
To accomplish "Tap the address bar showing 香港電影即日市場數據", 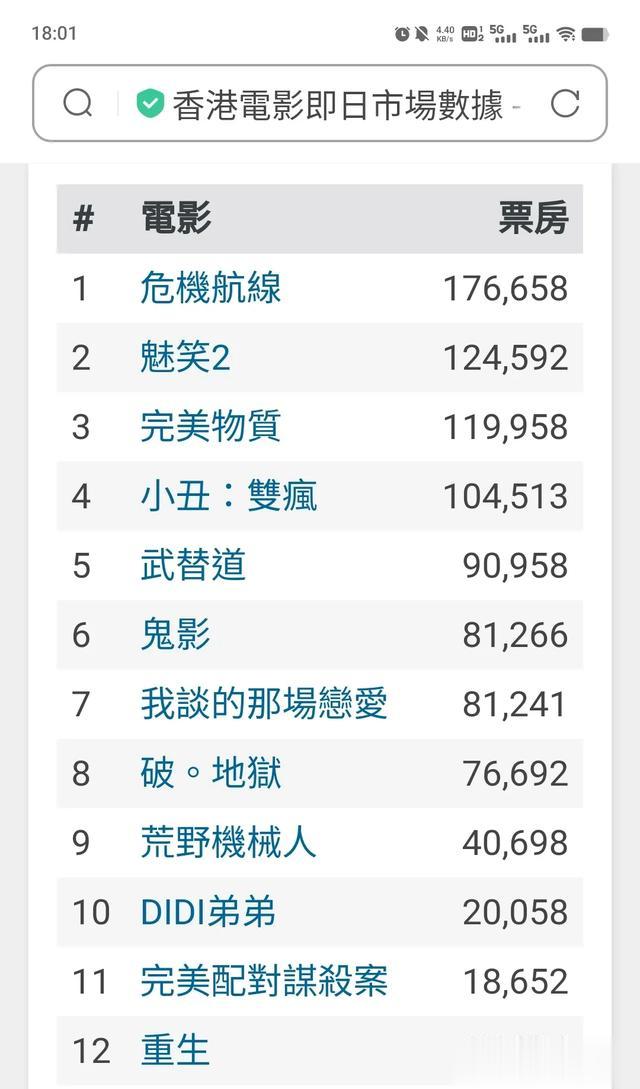I will [x=337, y=105].
